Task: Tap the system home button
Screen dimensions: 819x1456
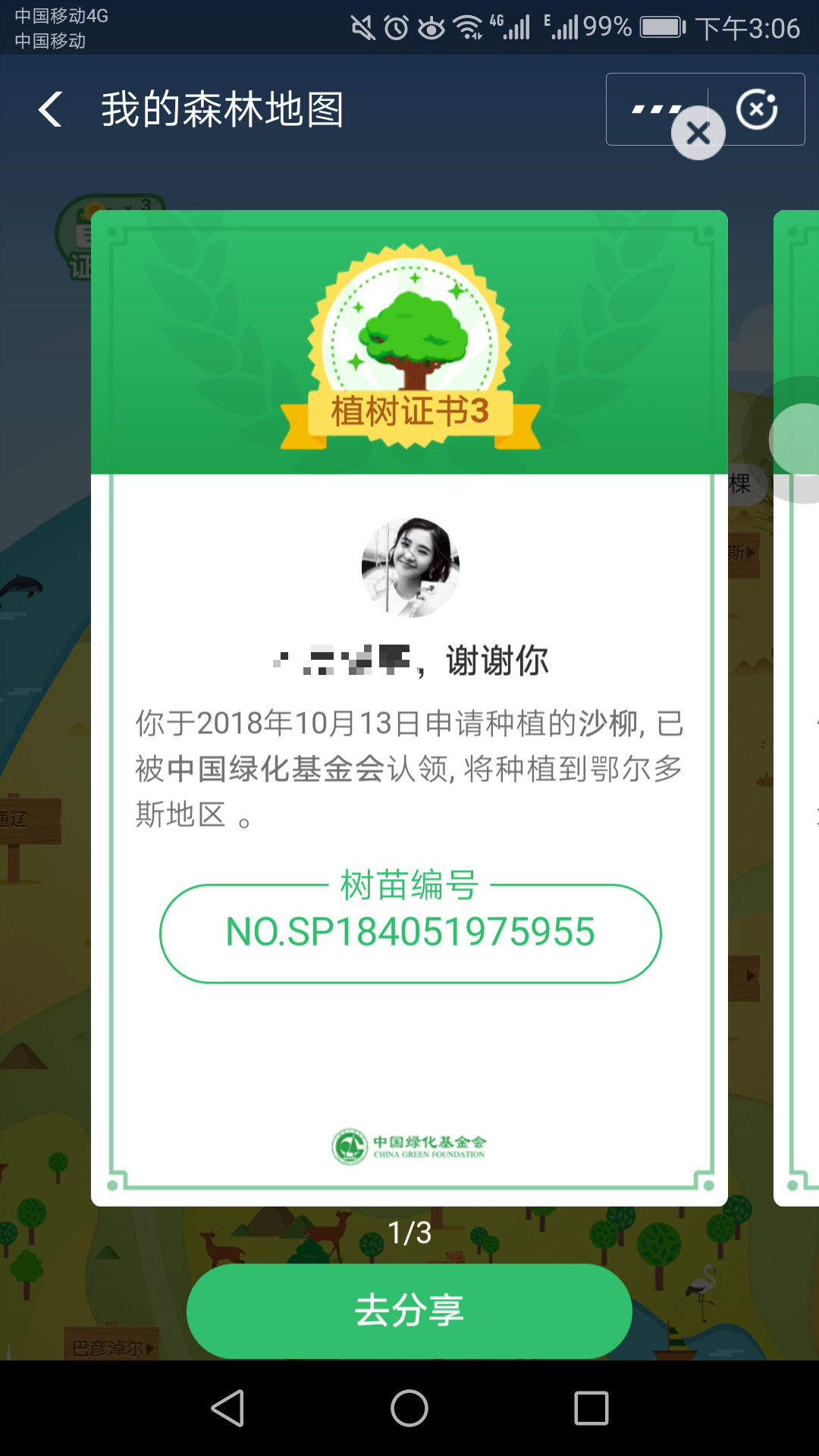Action: click(x=409, y=1409)
